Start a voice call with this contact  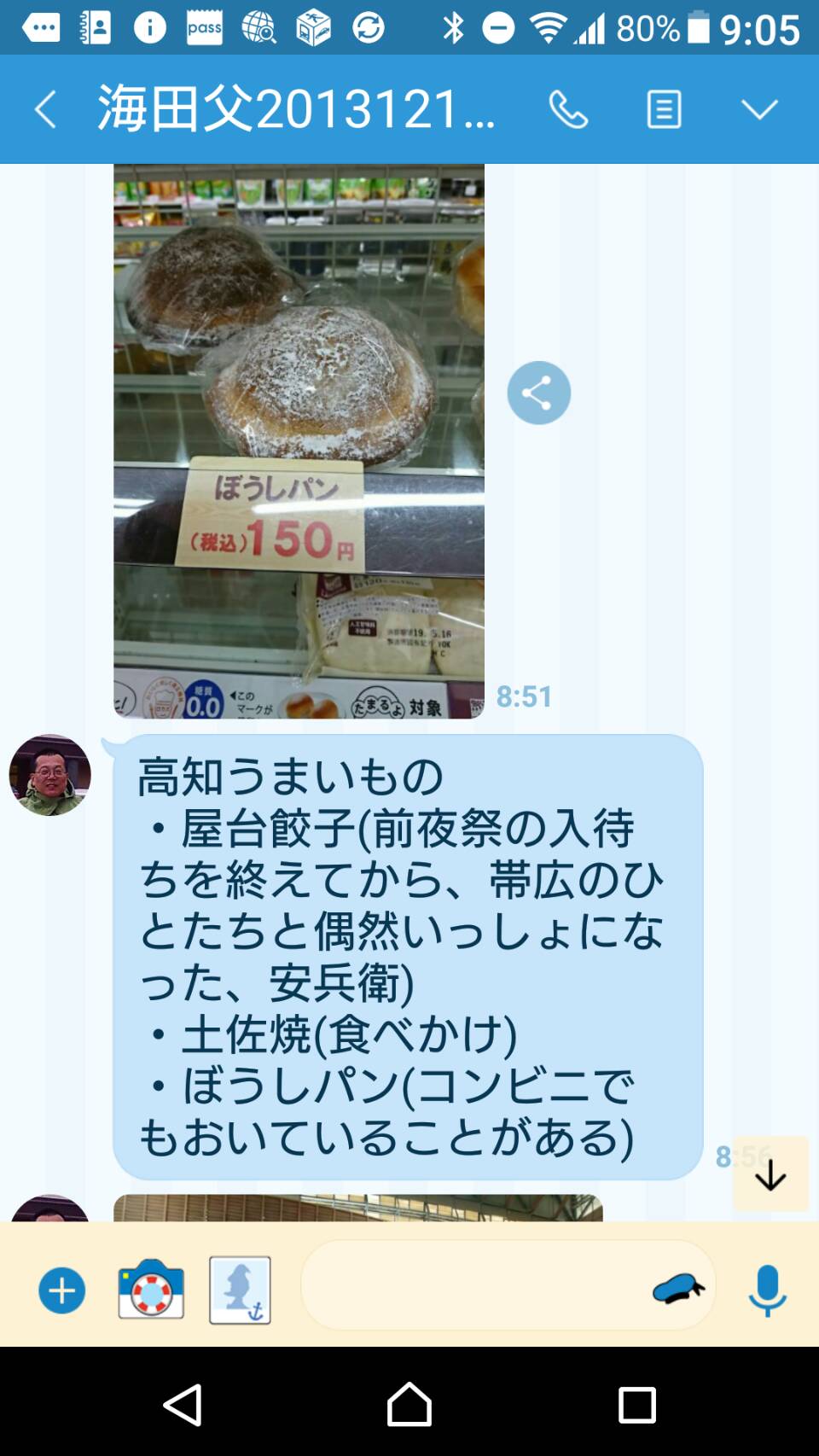[568, 109]
